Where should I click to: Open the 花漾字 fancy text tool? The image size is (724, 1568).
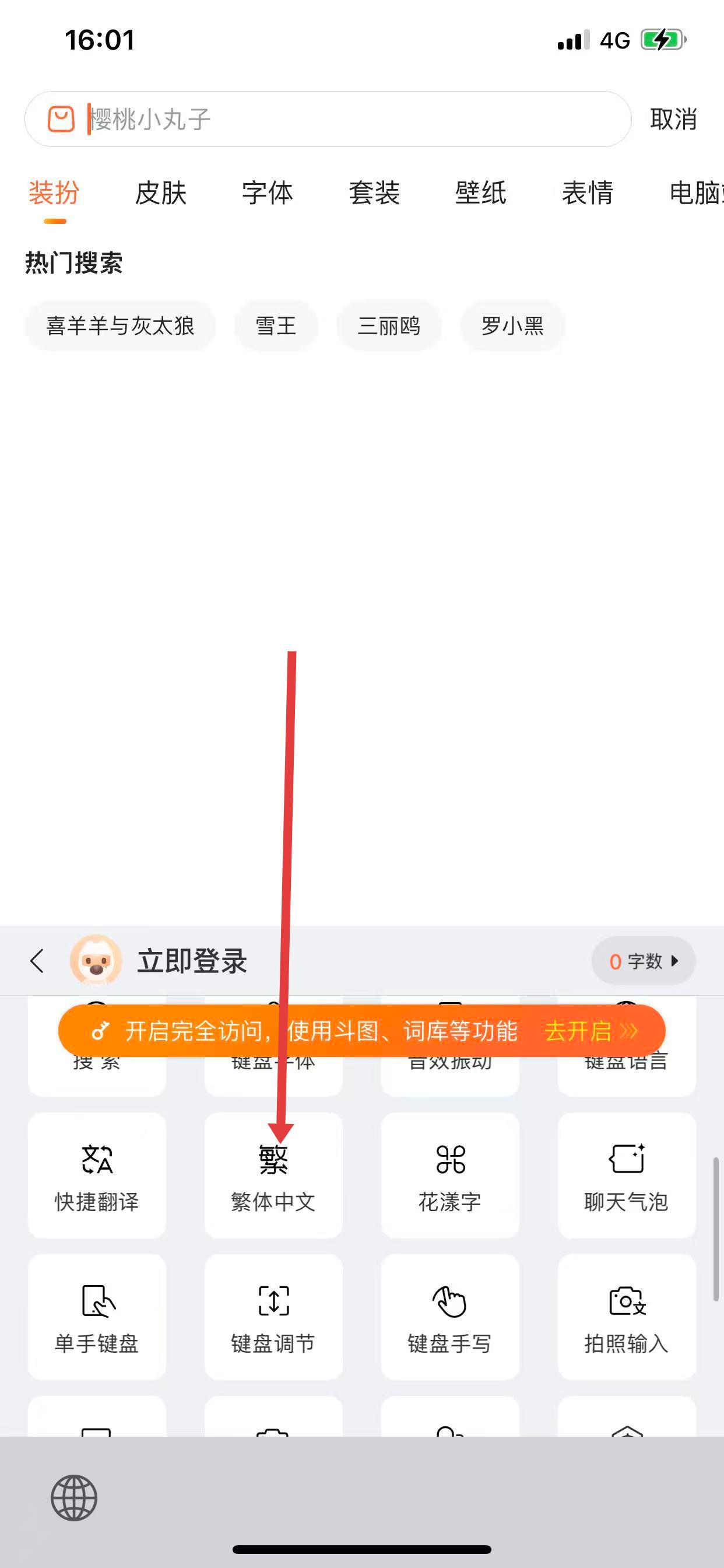point(449,1175)
